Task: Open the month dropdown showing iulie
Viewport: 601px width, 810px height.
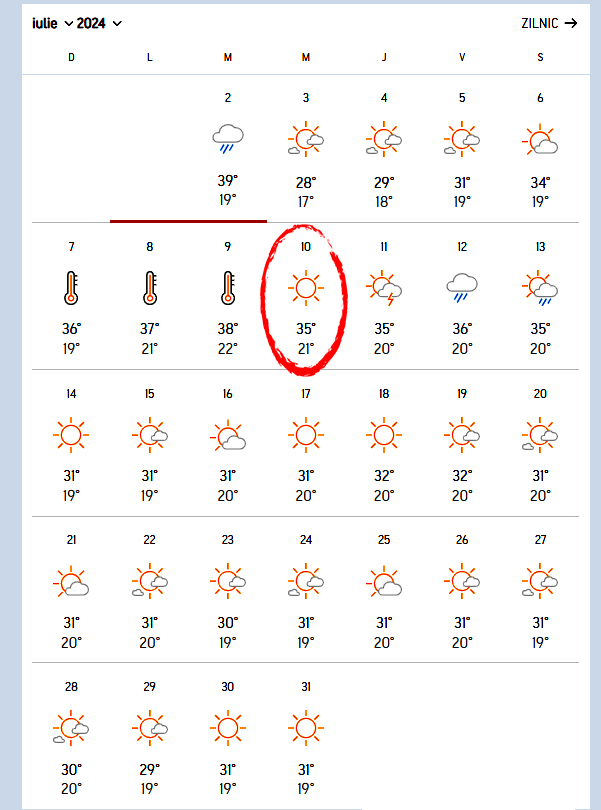Action: (x=53, y=23)
